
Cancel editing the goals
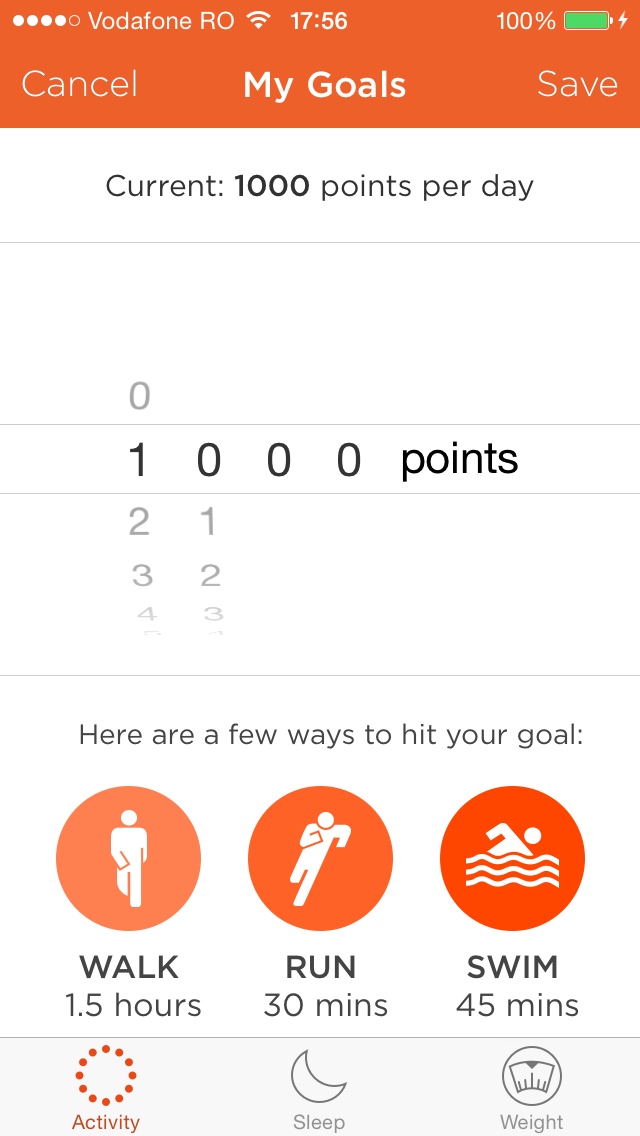pos(79,84)
